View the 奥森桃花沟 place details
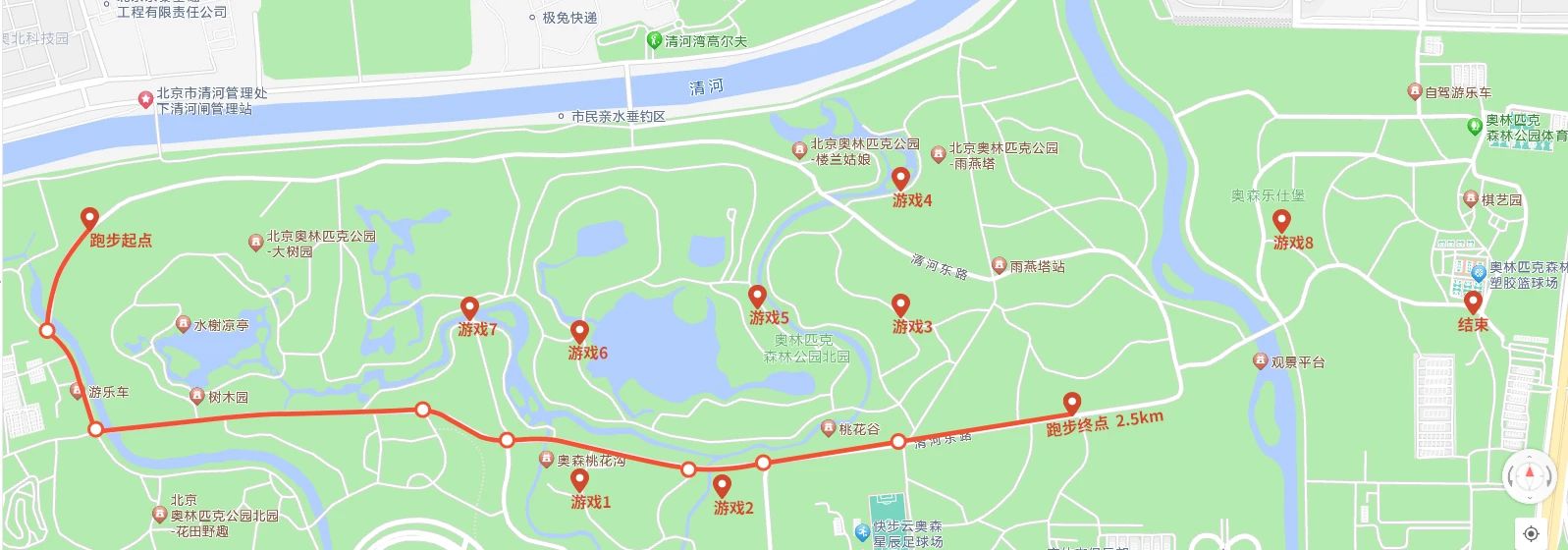This screenshot has height=550, width=1568. click(547, 460)
